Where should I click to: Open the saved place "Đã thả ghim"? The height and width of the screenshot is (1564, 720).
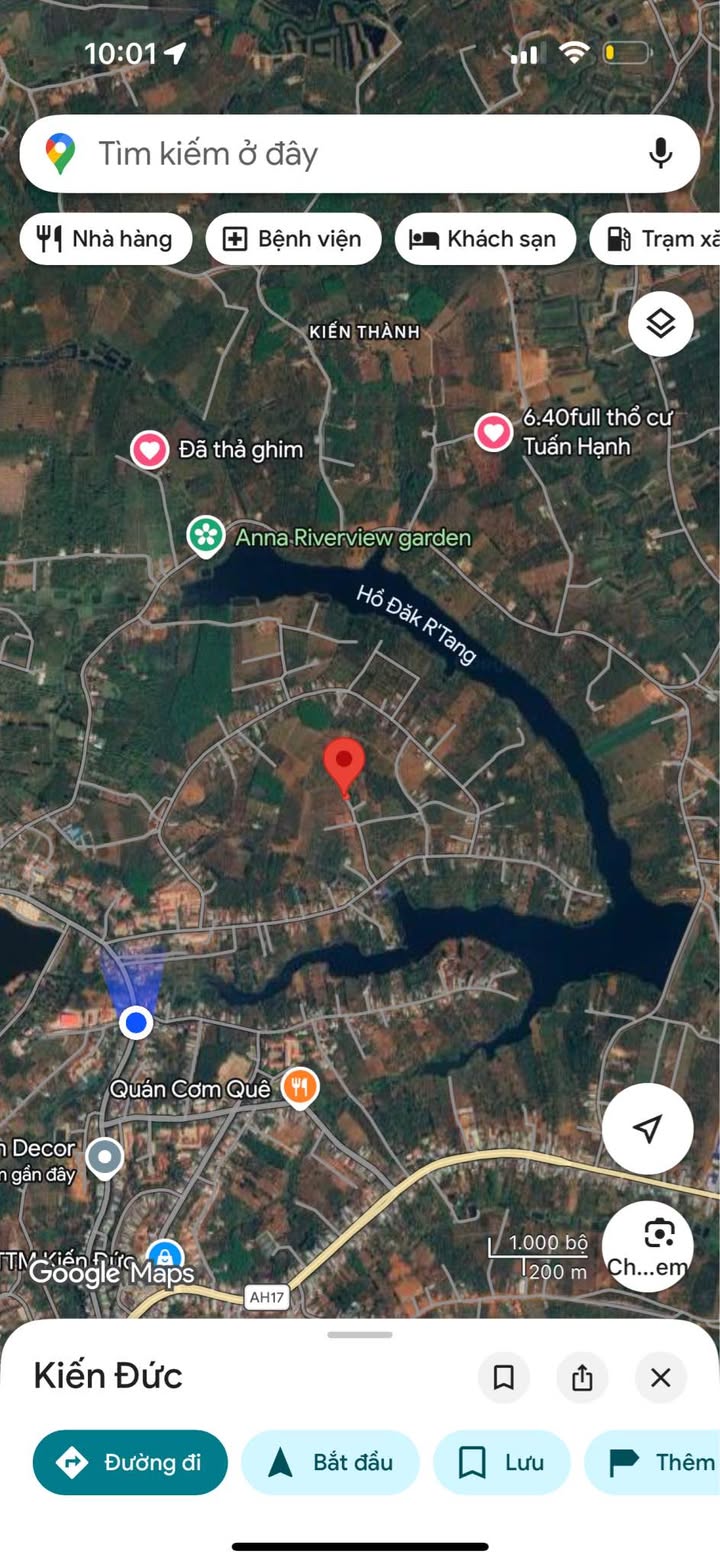pos(150,450)
